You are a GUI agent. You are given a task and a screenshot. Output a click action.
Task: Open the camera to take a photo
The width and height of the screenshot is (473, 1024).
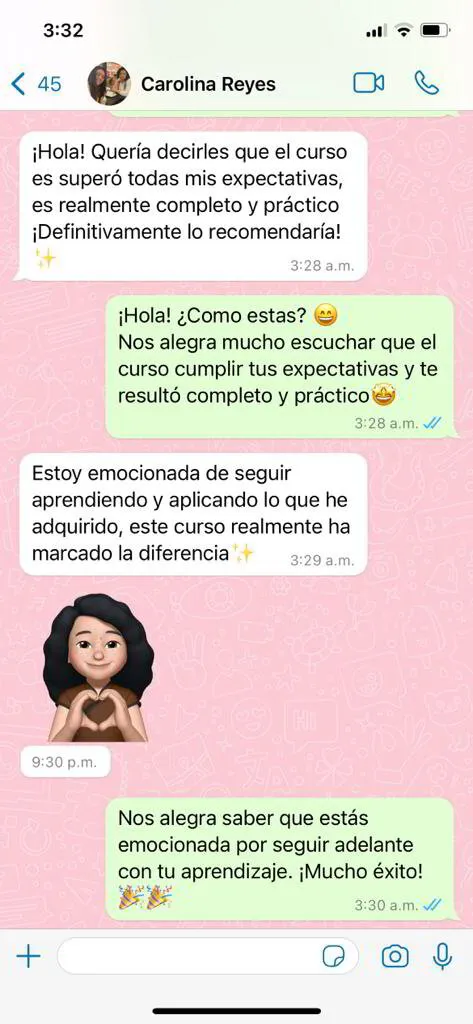395,957
